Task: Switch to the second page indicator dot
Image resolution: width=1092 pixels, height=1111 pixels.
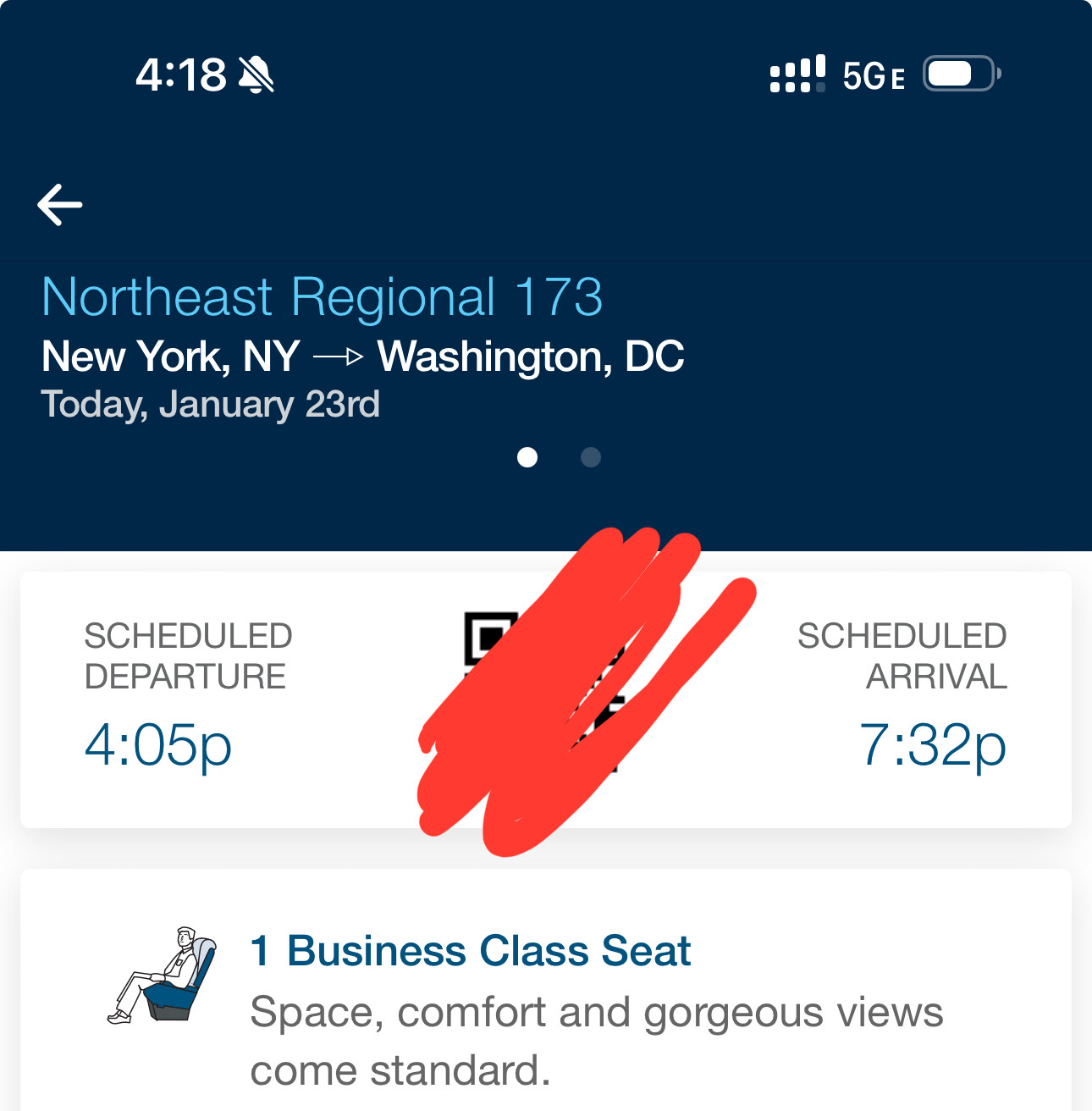Action: [x=591, y=458]
